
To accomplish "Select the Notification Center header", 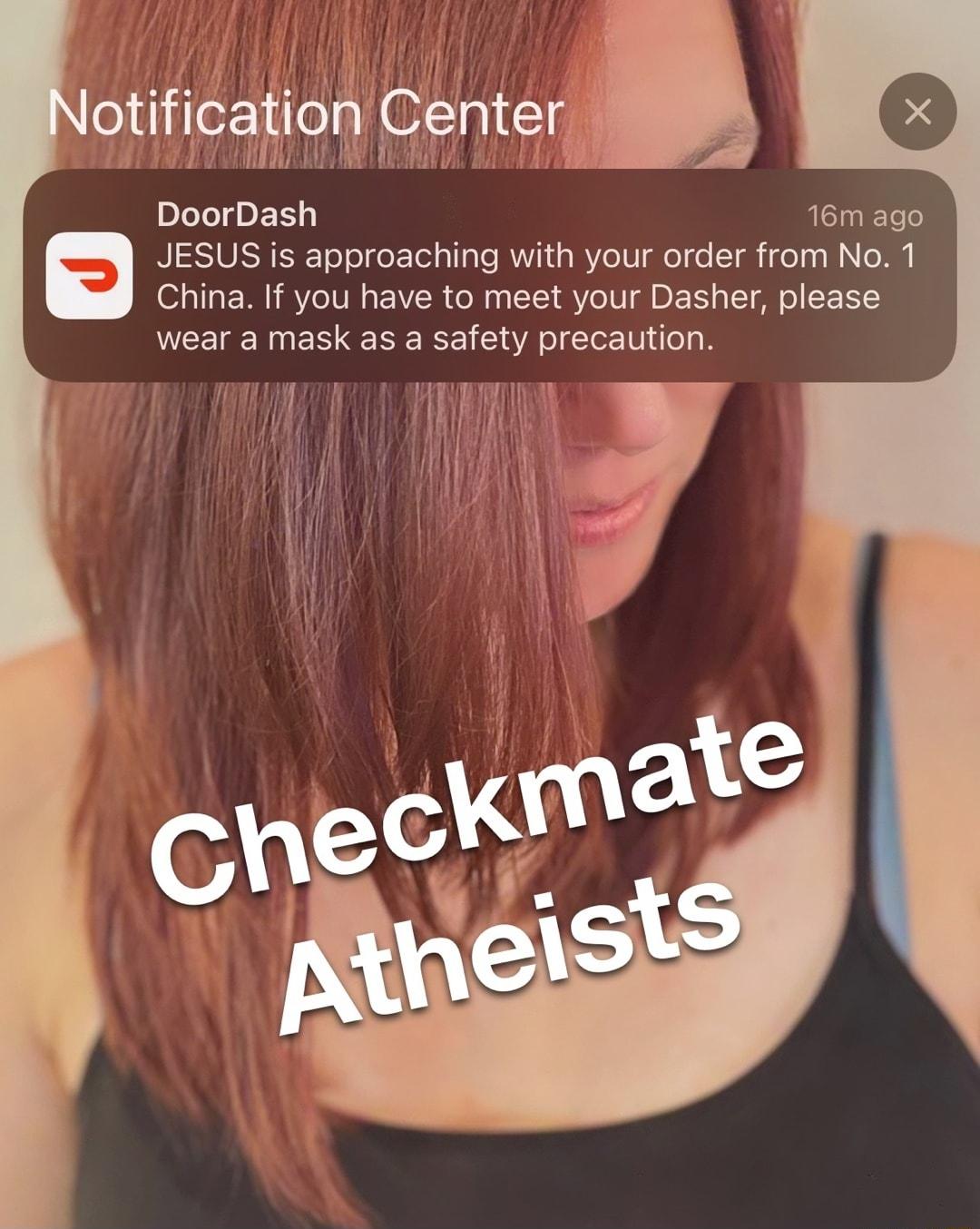I will point(304,111).
